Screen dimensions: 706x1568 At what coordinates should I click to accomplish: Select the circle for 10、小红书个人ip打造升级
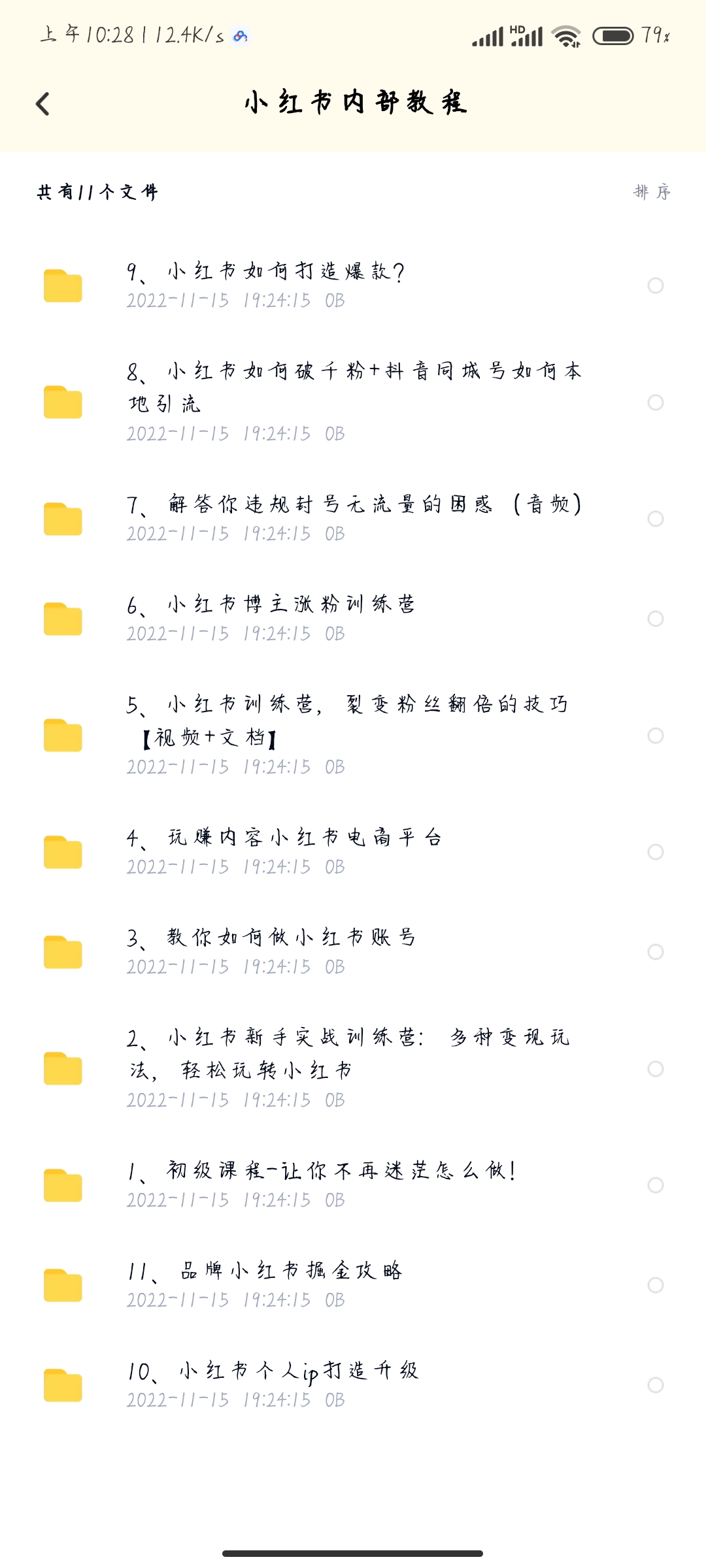(656, 1385)
